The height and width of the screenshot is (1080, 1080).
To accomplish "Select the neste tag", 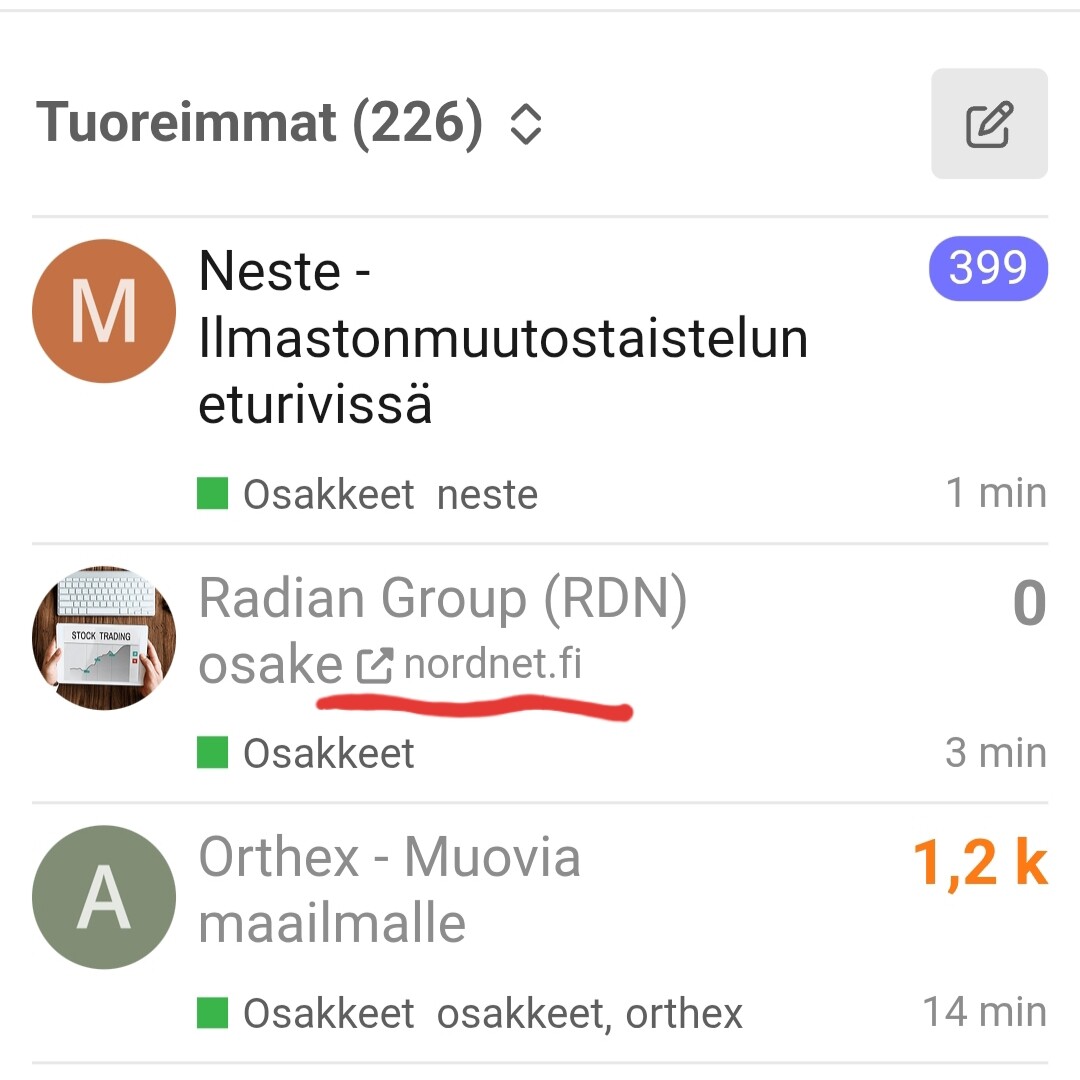I will (487, 494).
